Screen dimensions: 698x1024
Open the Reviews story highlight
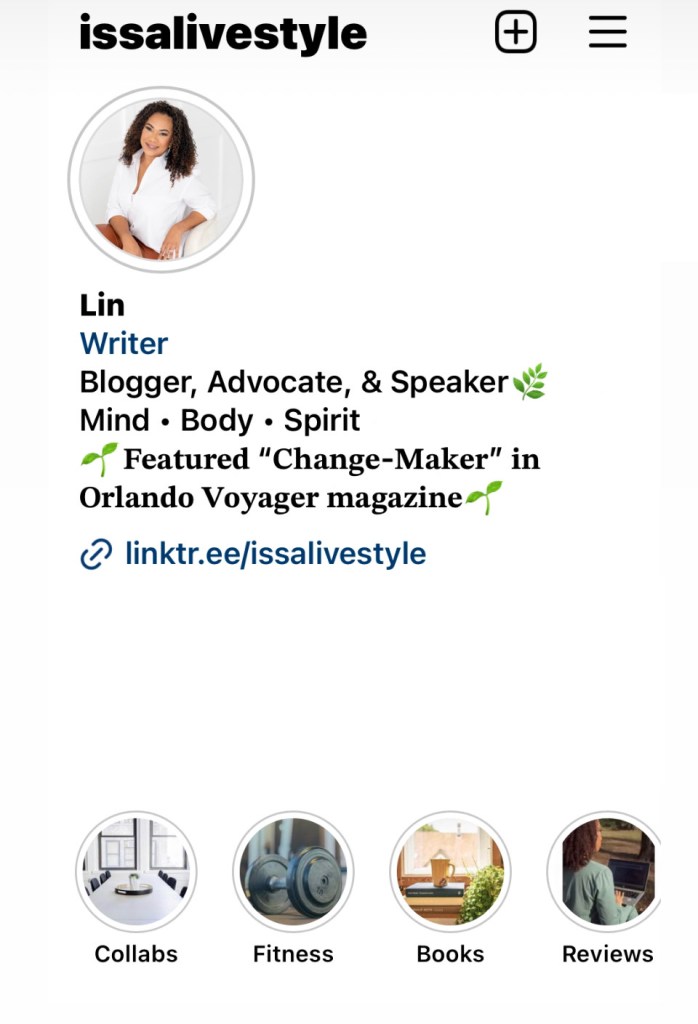pyautogui.click(x=605, y=872)
